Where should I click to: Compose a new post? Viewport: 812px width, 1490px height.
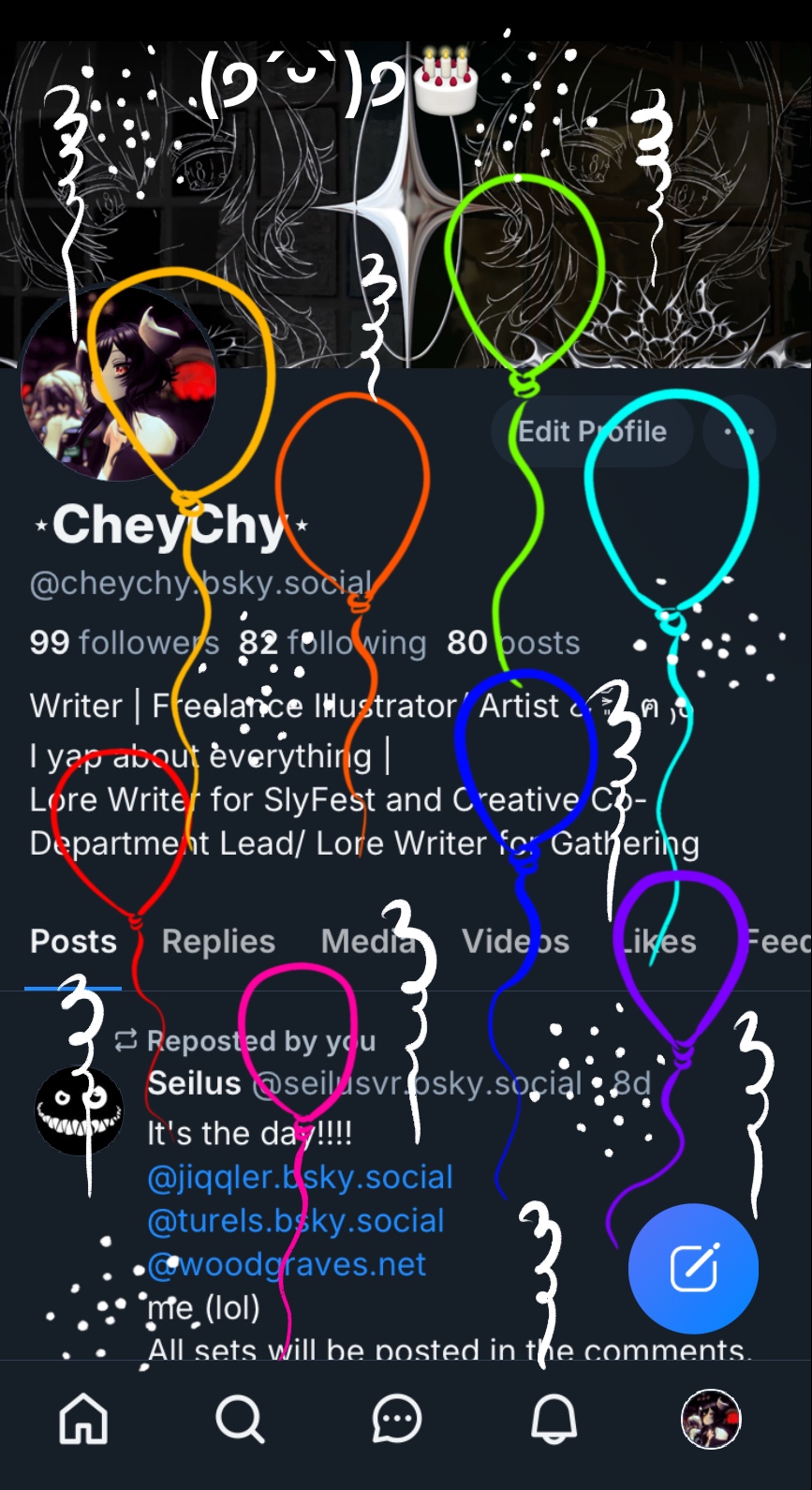693,1268
